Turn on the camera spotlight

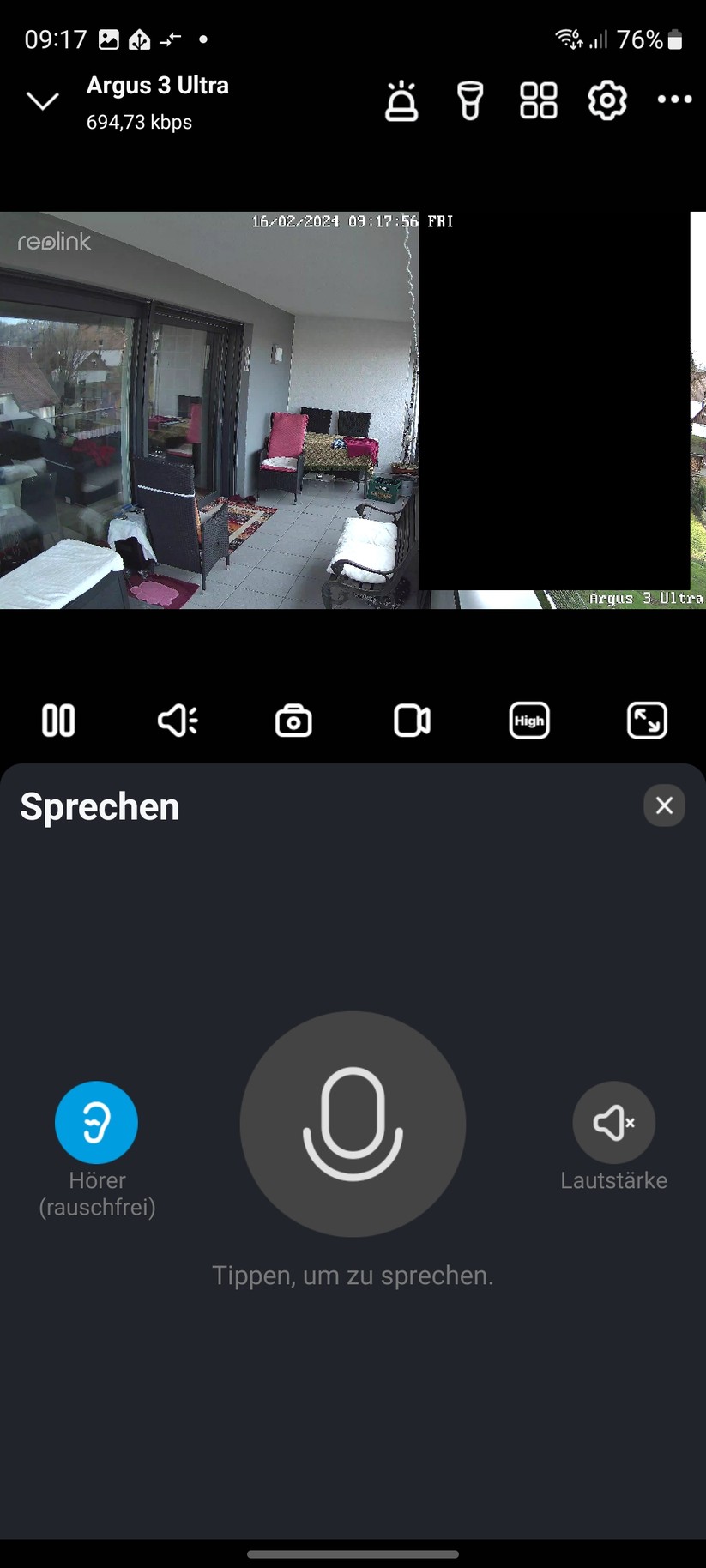coord(469,100)
